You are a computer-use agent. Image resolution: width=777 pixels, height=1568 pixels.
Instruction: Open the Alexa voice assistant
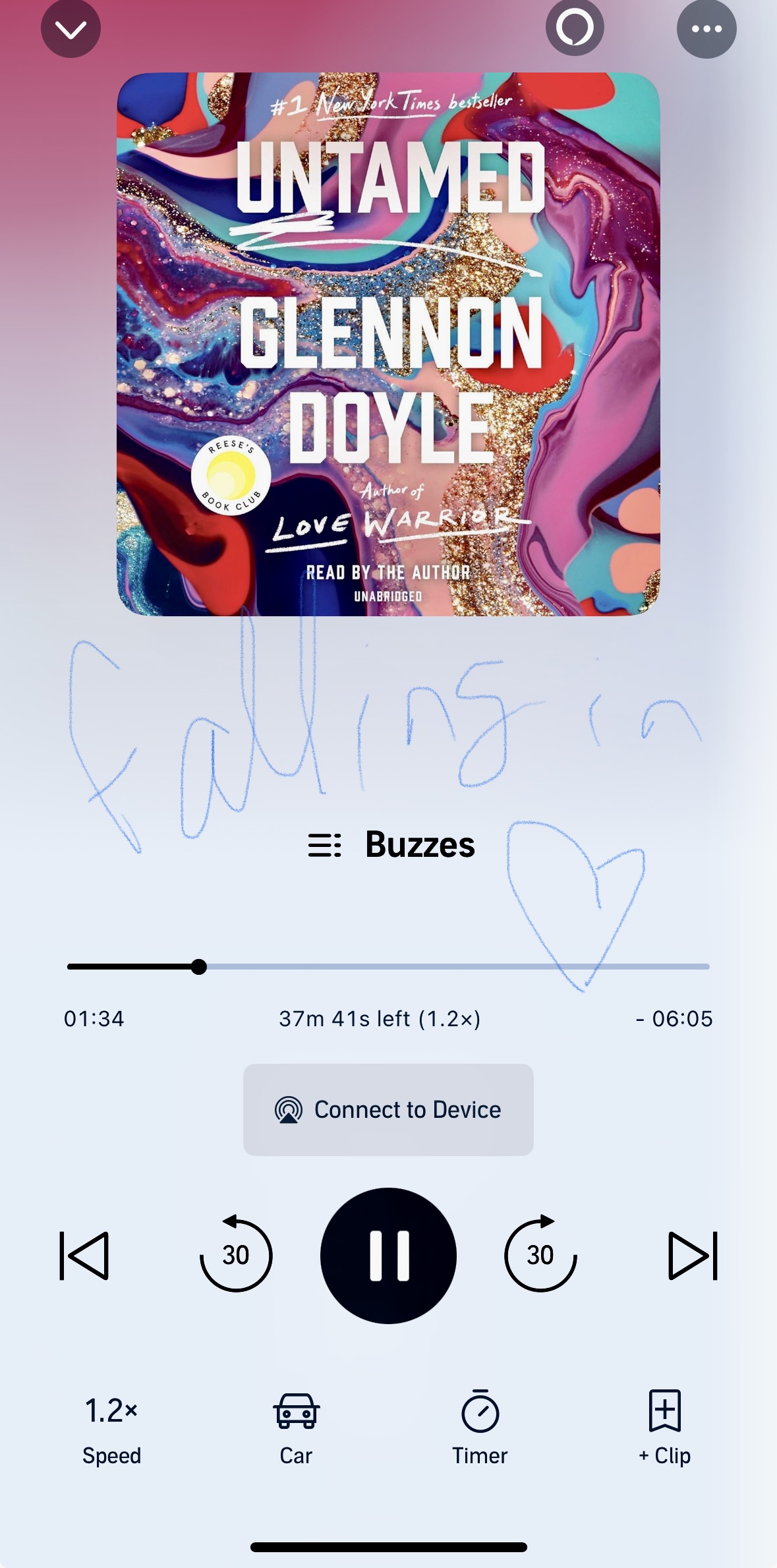(575, 28)
